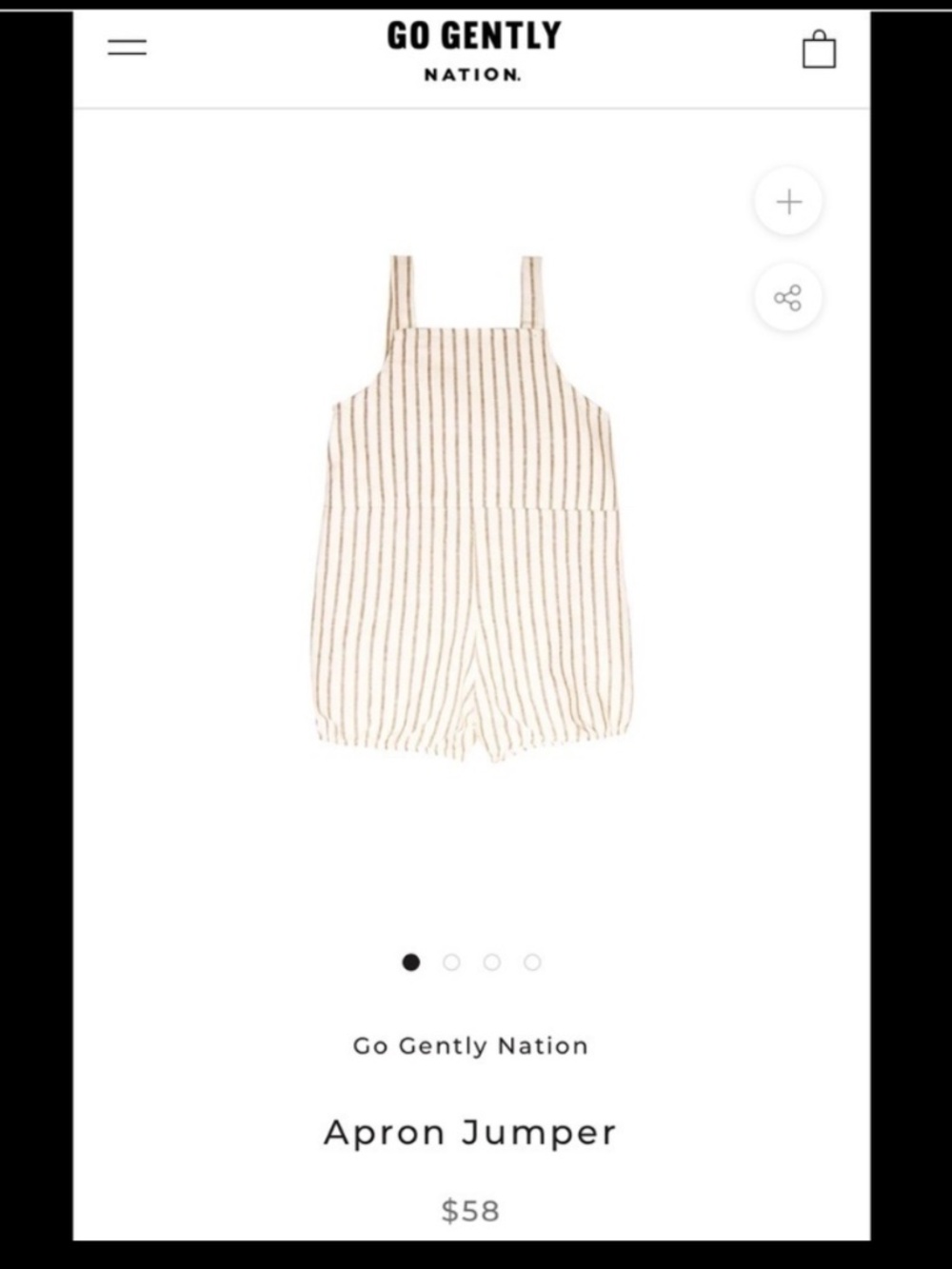Select the second carousel dot

coord(451,962)
